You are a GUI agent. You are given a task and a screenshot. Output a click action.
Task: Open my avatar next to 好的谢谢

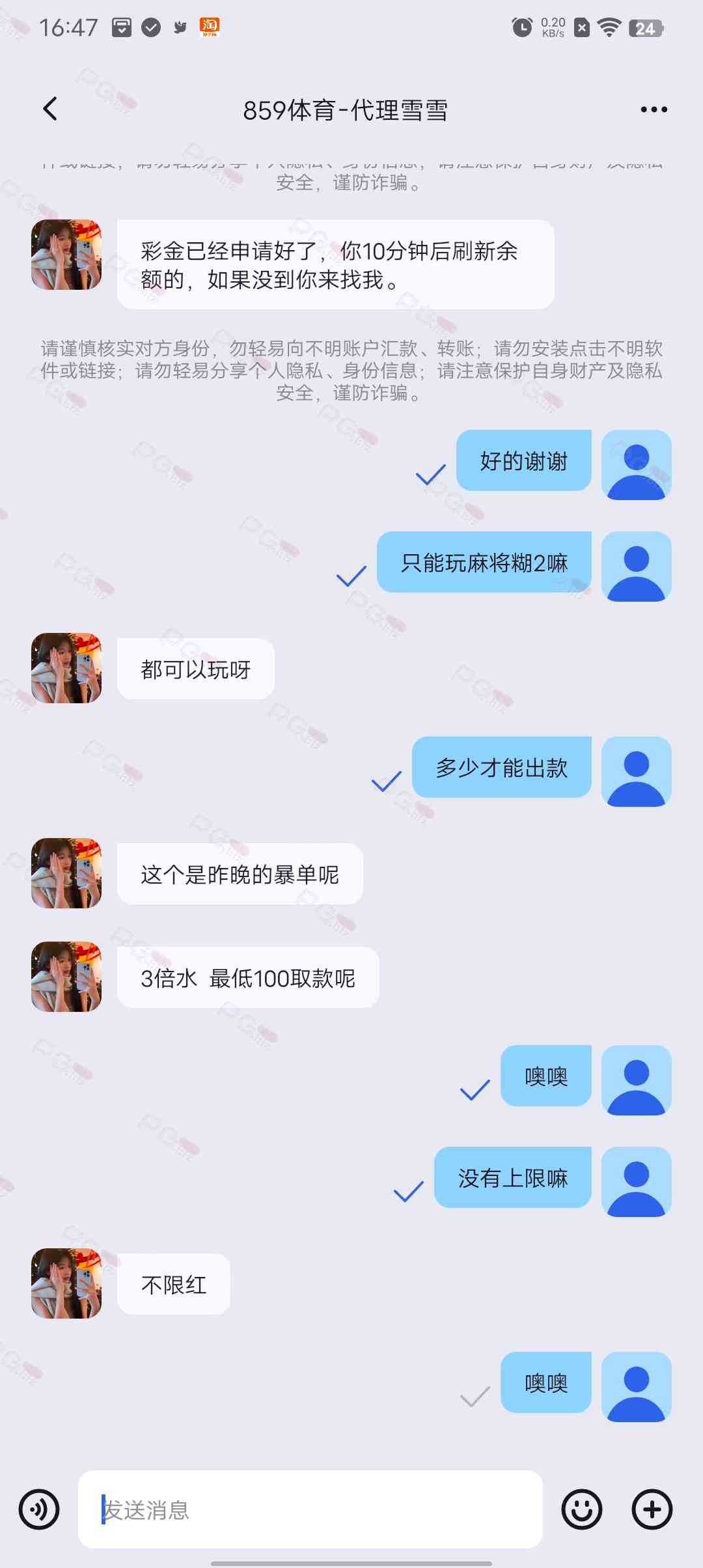[x=636, y=465]
